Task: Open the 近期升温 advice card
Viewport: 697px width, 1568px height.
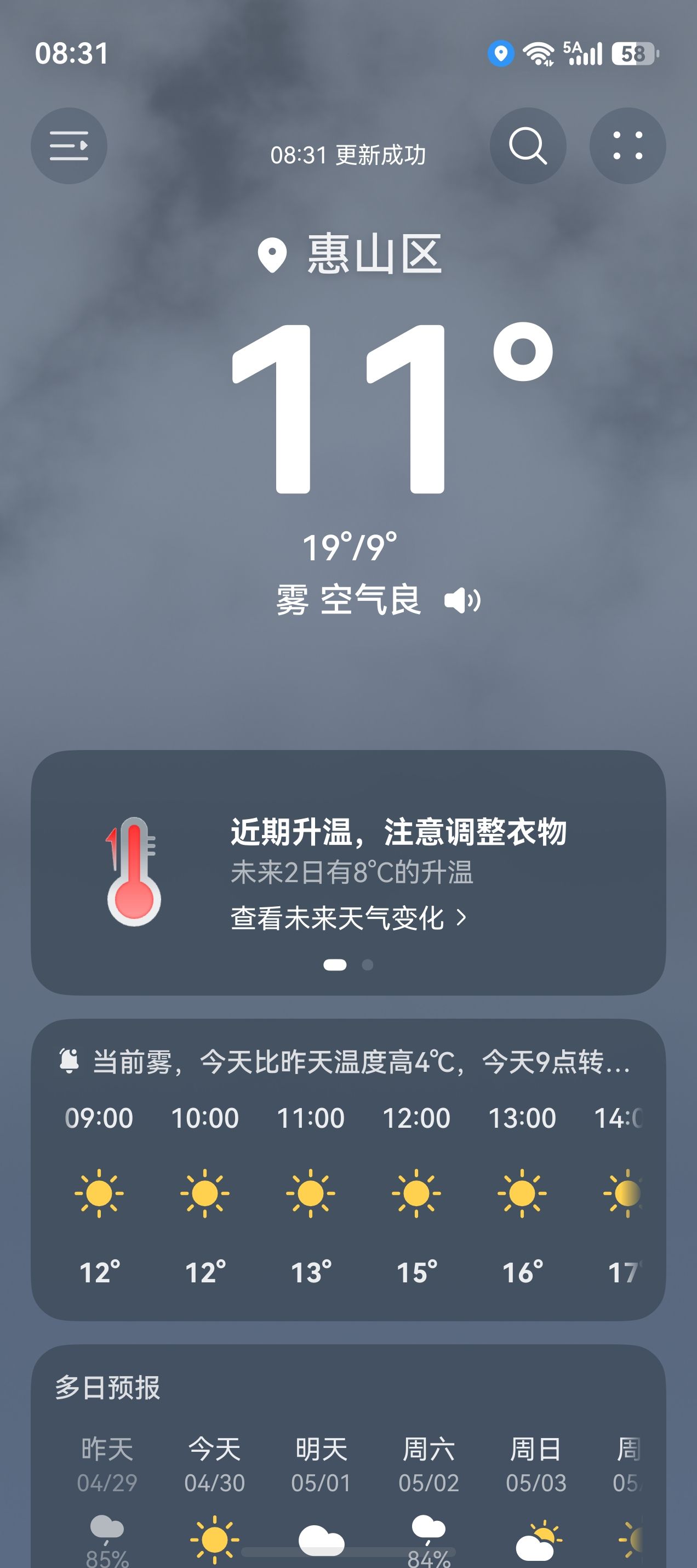Action: (x=348, y=873)
